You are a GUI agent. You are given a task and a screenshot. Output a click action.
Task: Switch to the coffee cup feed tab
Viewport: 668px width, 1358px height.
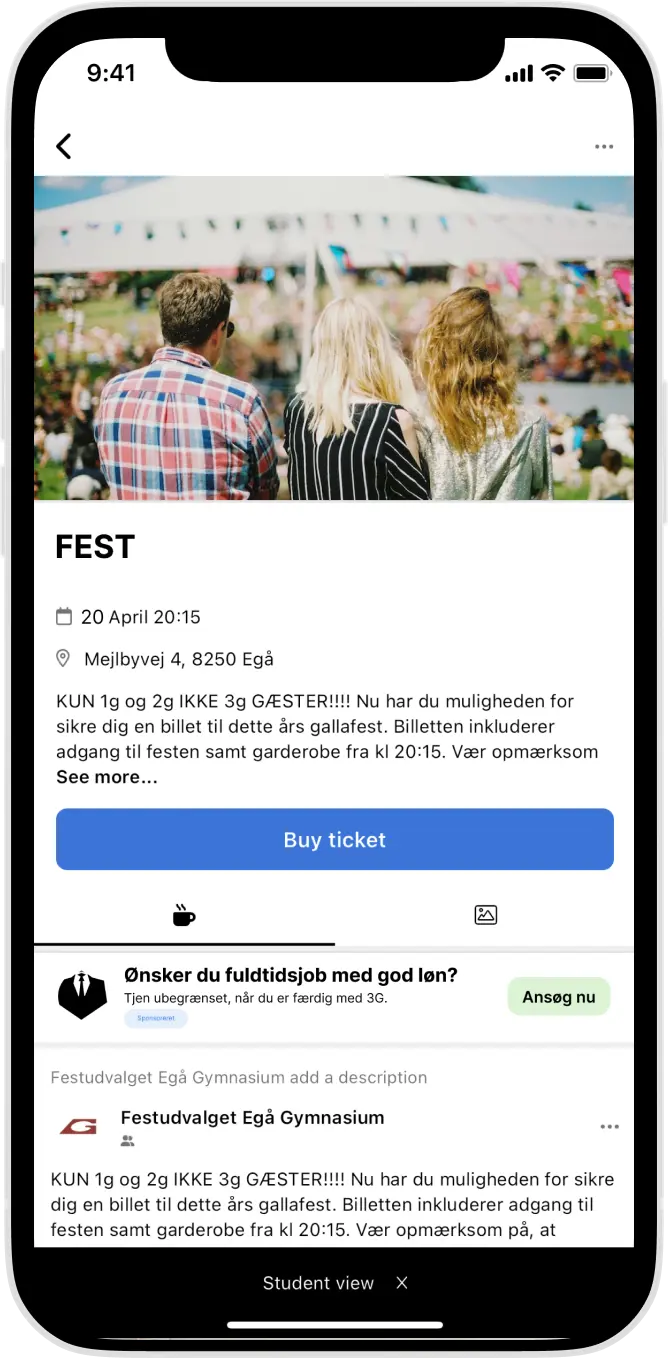tap(184, 915)
